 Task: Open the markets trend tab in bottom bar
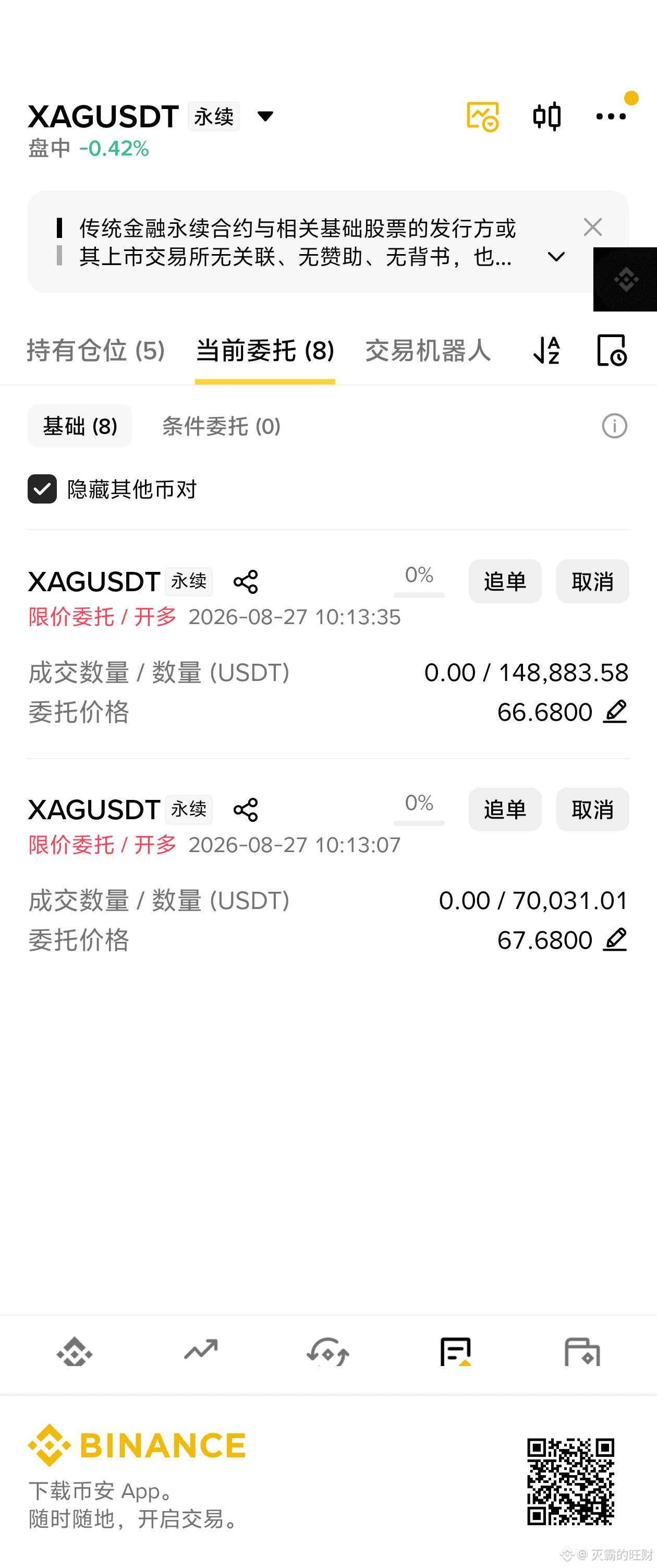coord(201,1351)
